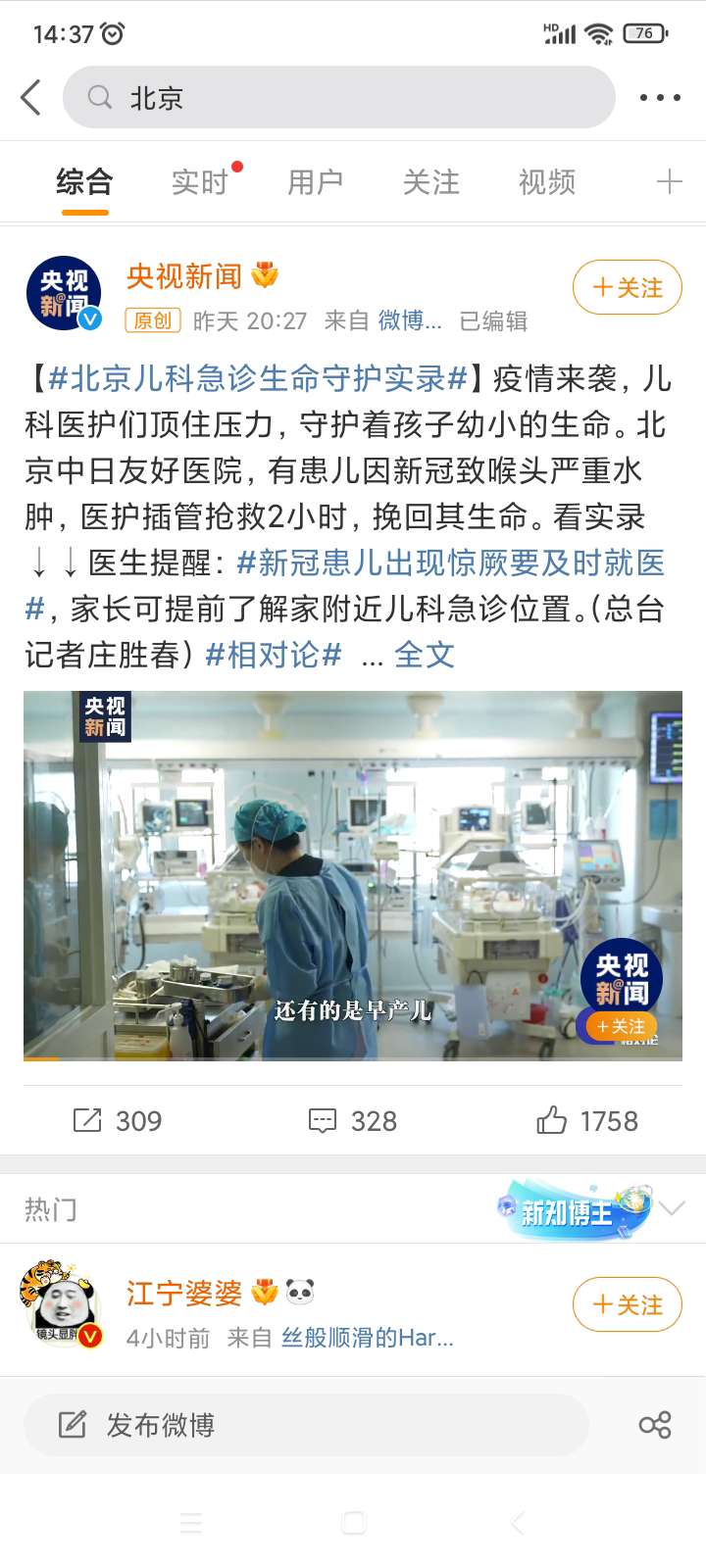Open hashtag #北京儿科急诊生命守护实录#
Screen dimensions: 706x1568
click(x=257, y=378)
